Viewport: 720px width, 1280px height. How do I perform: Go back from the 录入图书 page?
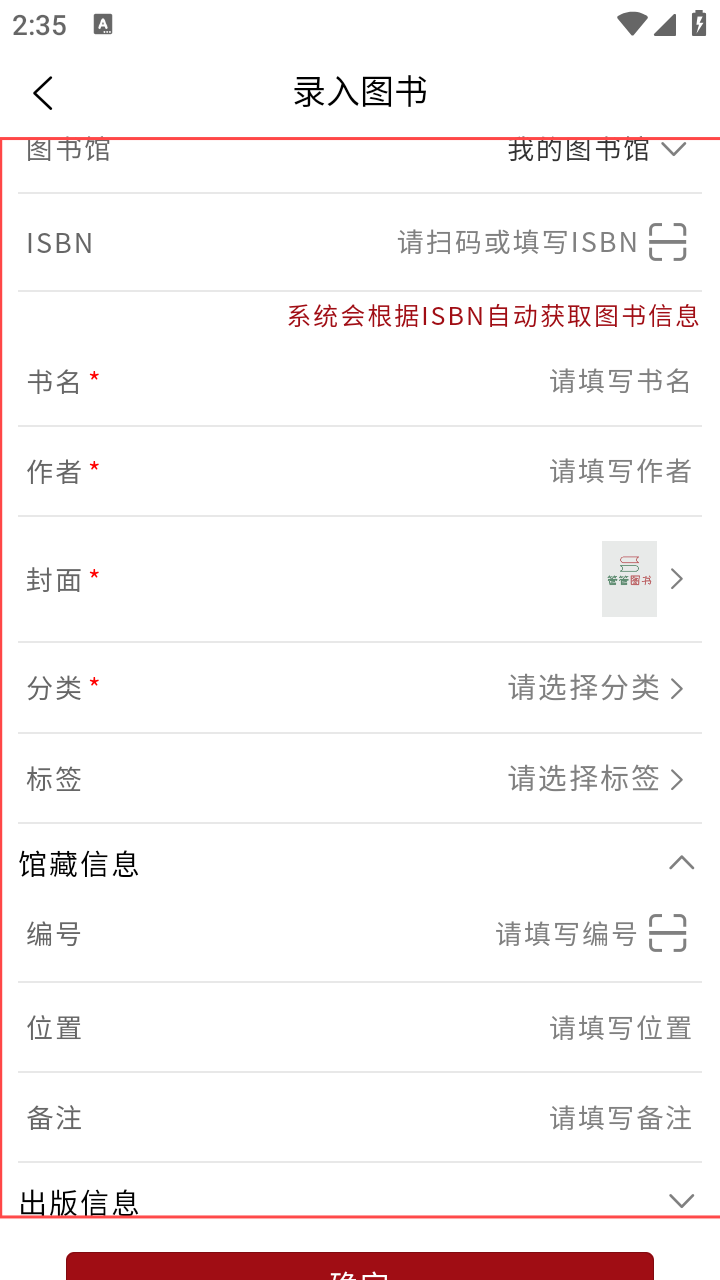pos(42,93)
